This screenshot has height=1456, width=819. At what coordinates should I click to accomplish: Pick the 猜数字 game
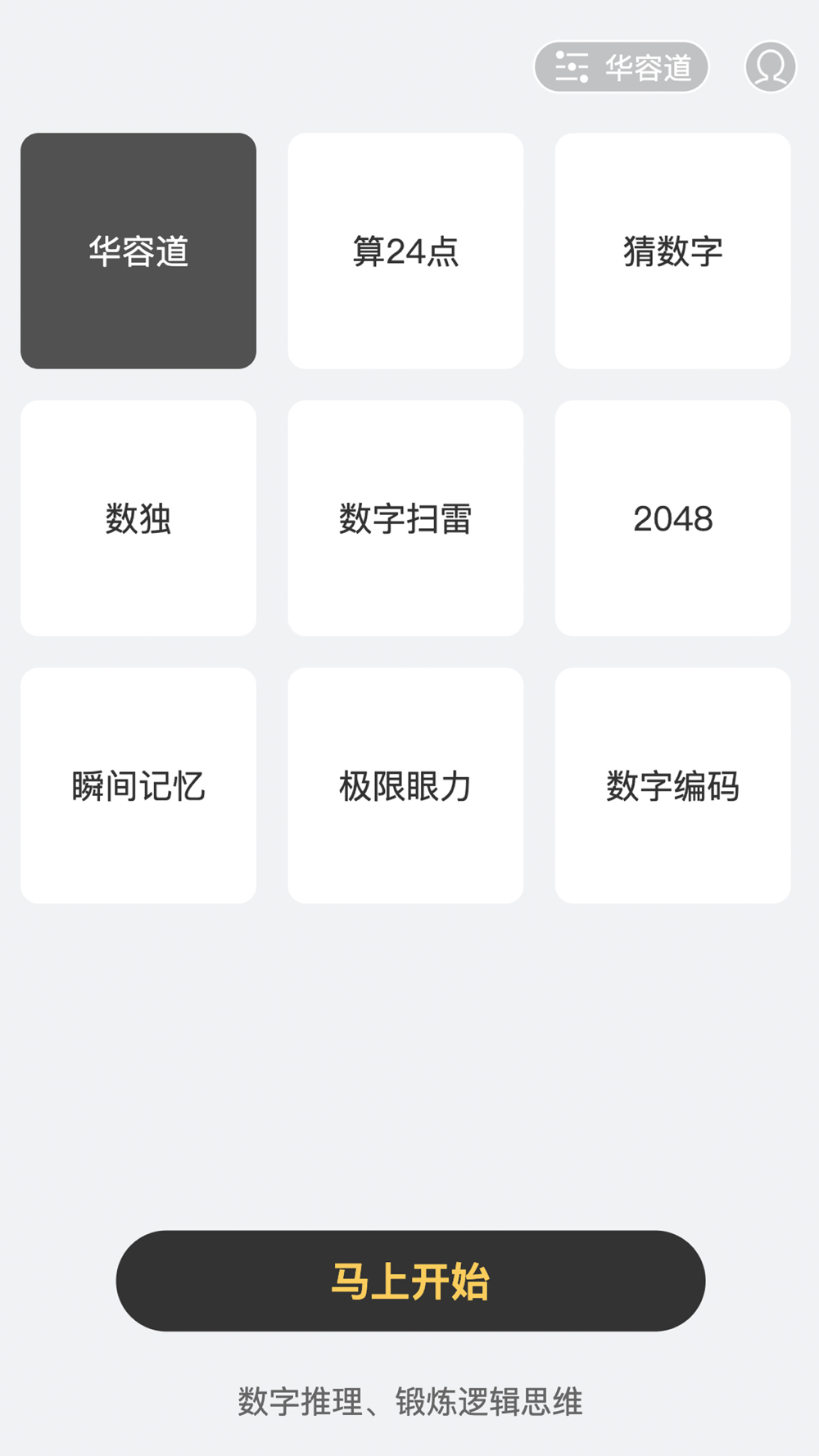pyautogui.click(x=673, y=251)
